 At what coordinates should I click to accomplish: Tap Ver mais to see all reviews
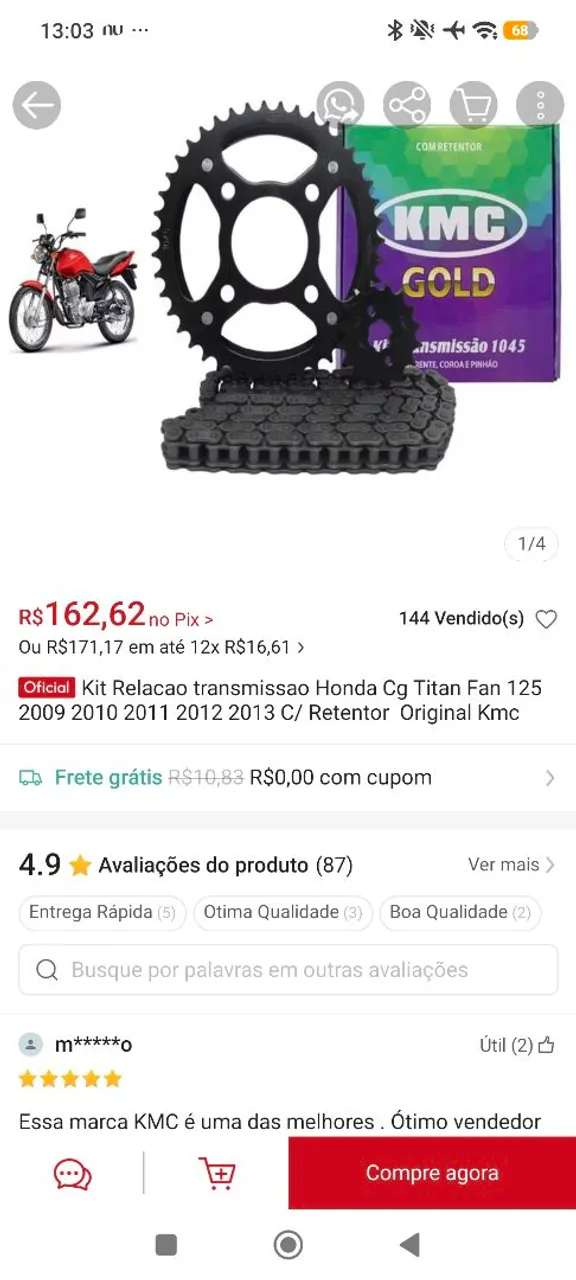pyautogui.click(x=511, y=864)
